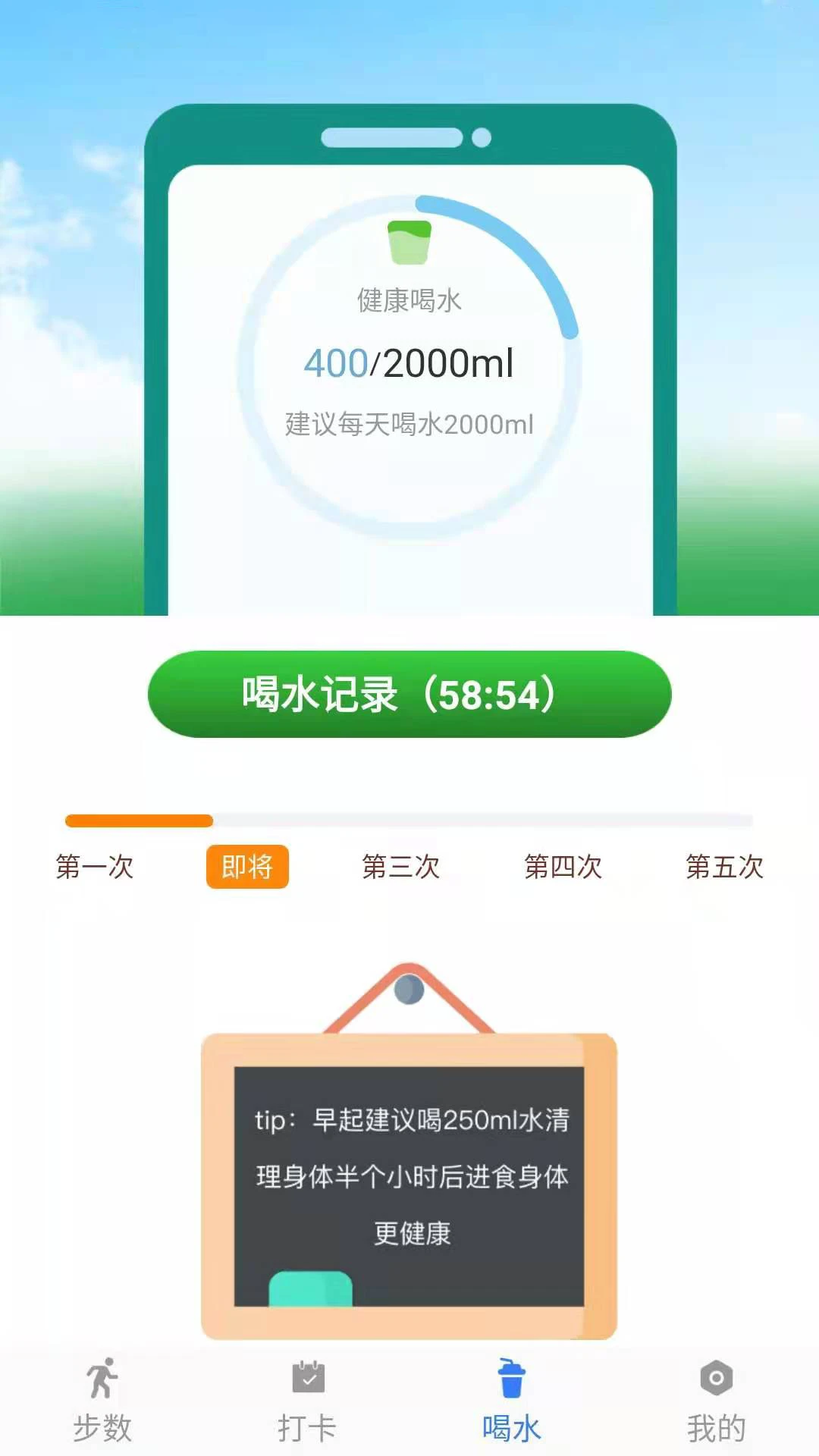Tap the 喝水记录 green button

pyautogui.click(x=409, y=694)
